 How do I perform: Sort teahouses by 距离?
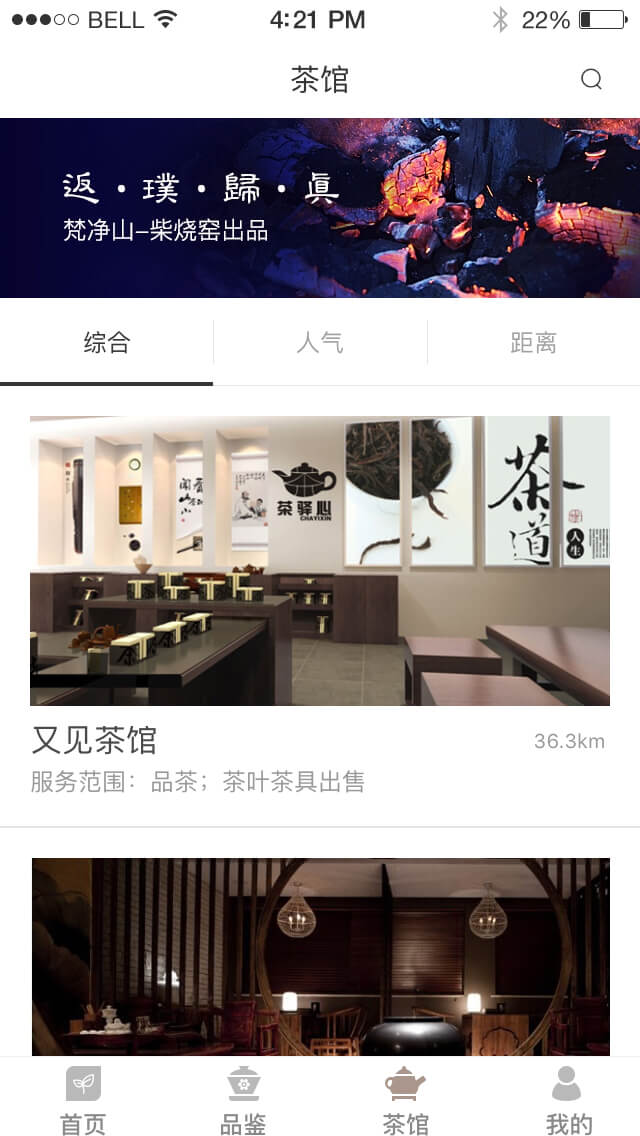point(533,344)
